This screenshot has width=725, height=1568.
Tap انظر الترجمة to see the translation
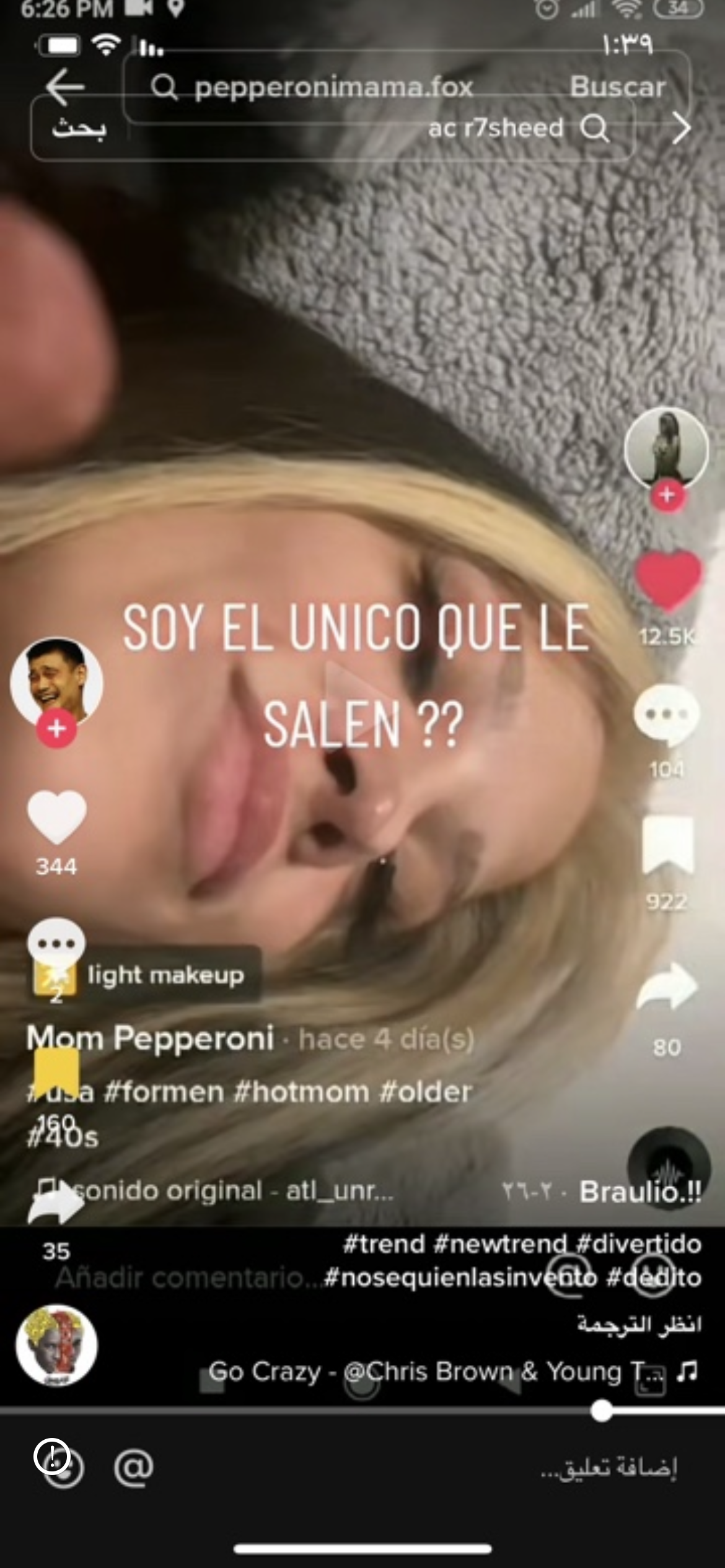click(x=639, y=1324)
